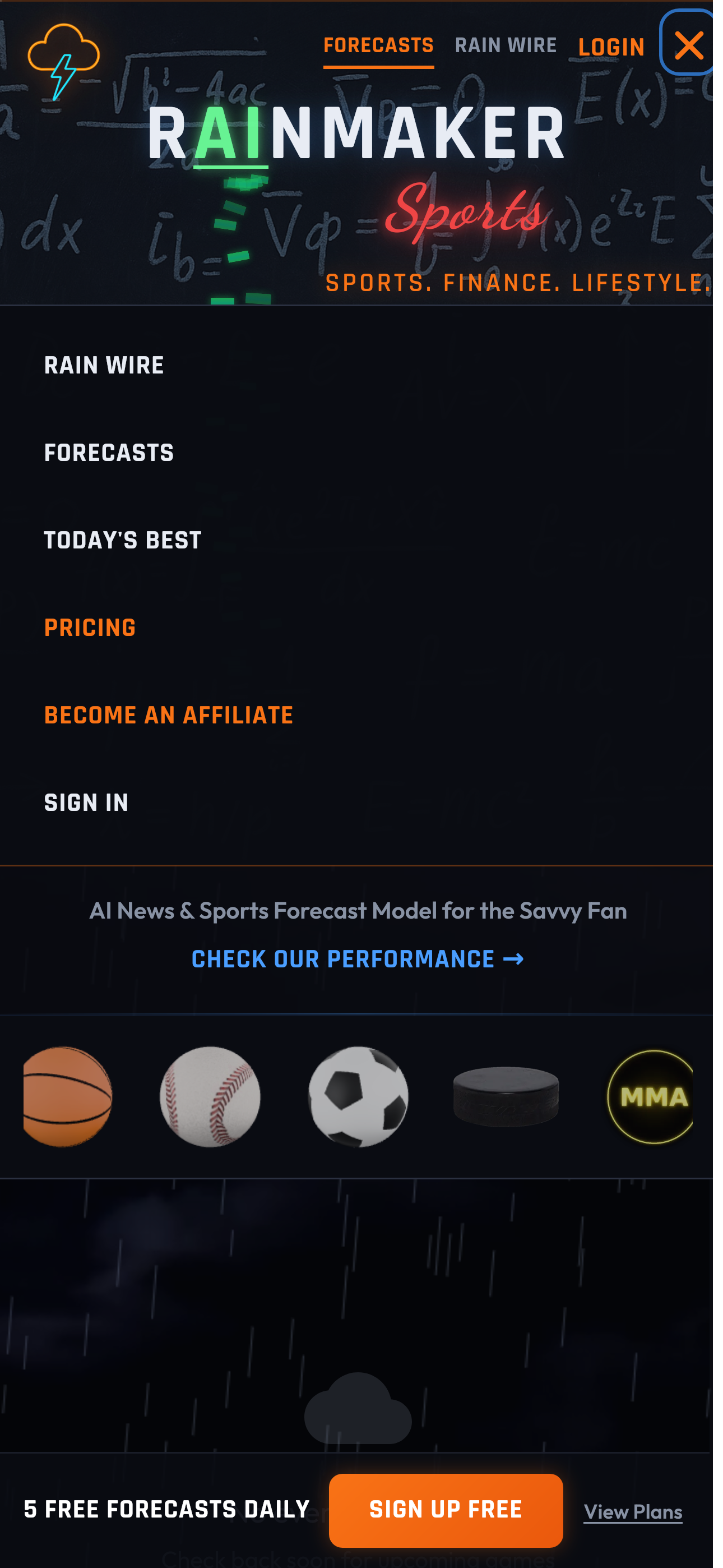Tap the Login link

tap(610, 47)
